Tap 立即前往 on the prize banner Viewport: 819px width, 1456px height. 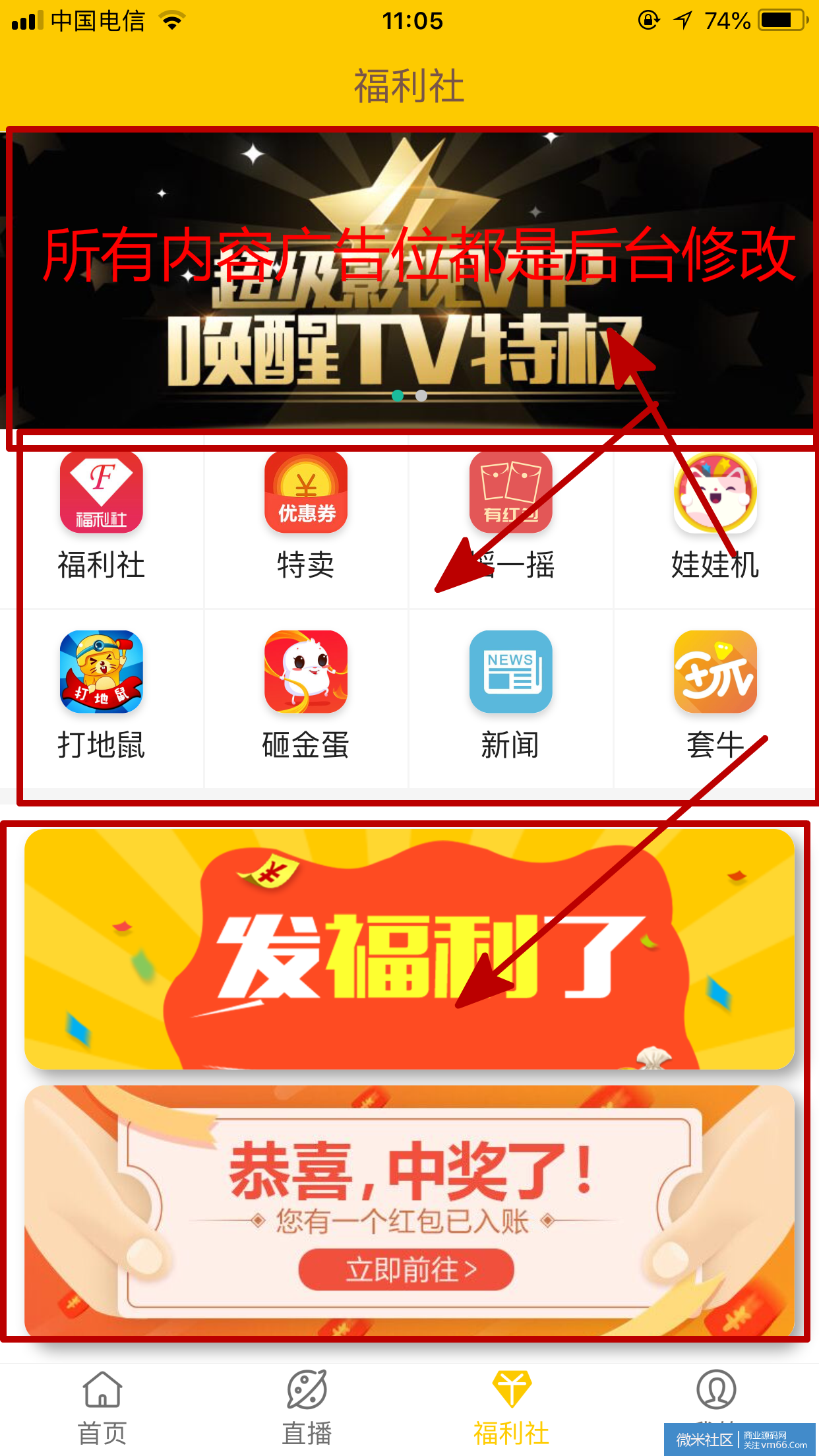coord(406,1269)
